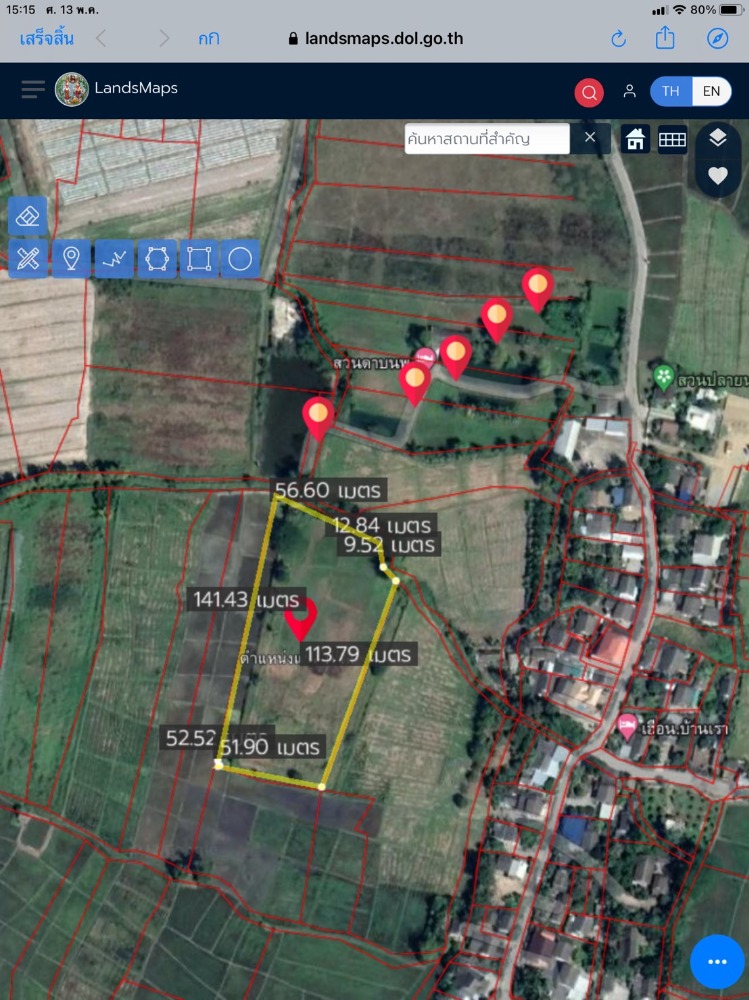Tap the red search button

tap(589, 93)
